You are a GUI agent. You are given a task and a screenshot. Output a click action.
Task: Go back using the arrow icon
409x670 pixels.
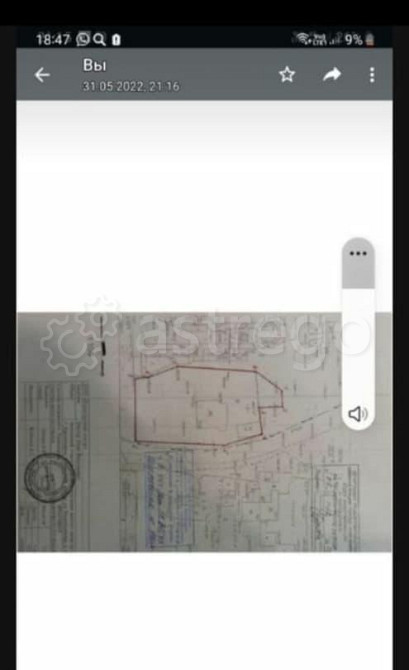tap(42, 75)
